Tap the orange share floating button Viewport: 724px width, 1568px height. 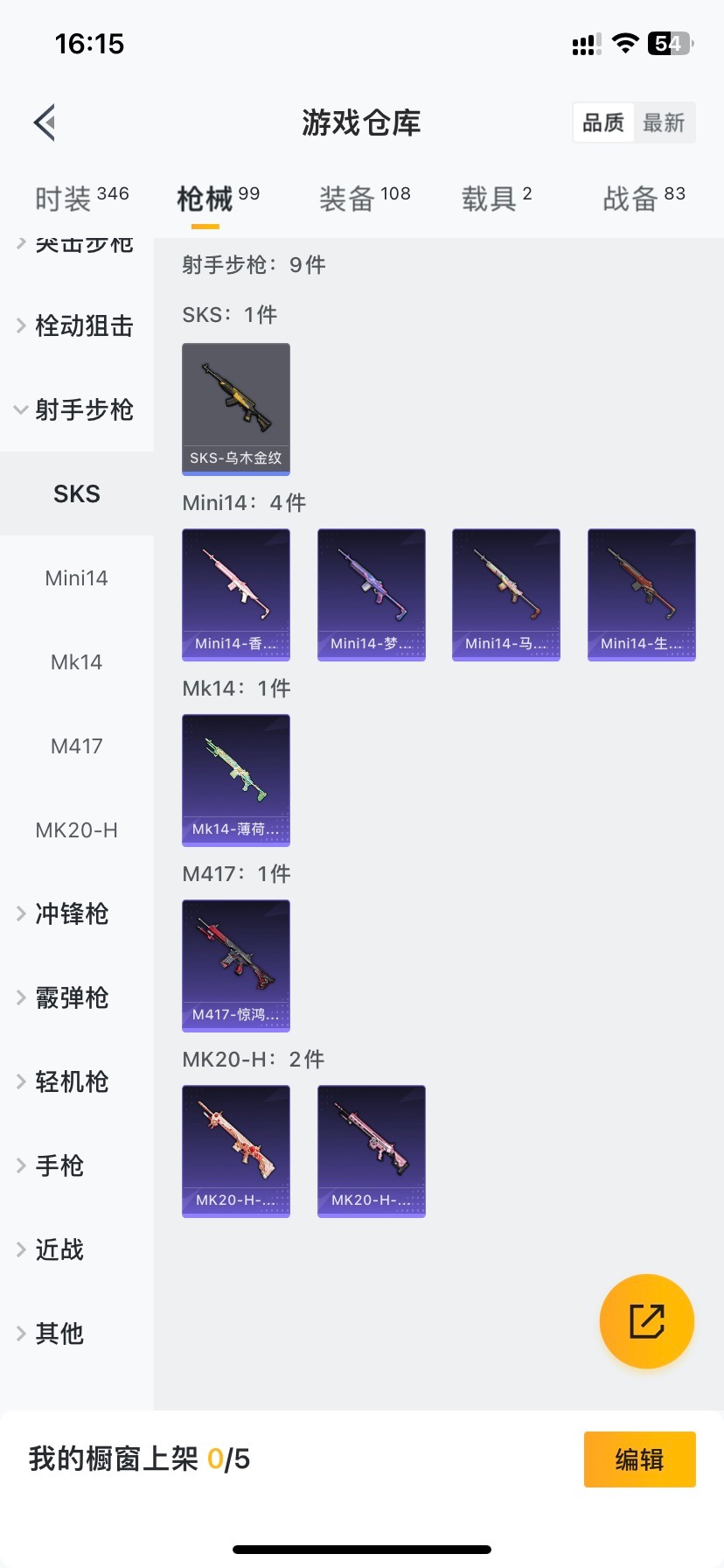[x=647, y=1321]
